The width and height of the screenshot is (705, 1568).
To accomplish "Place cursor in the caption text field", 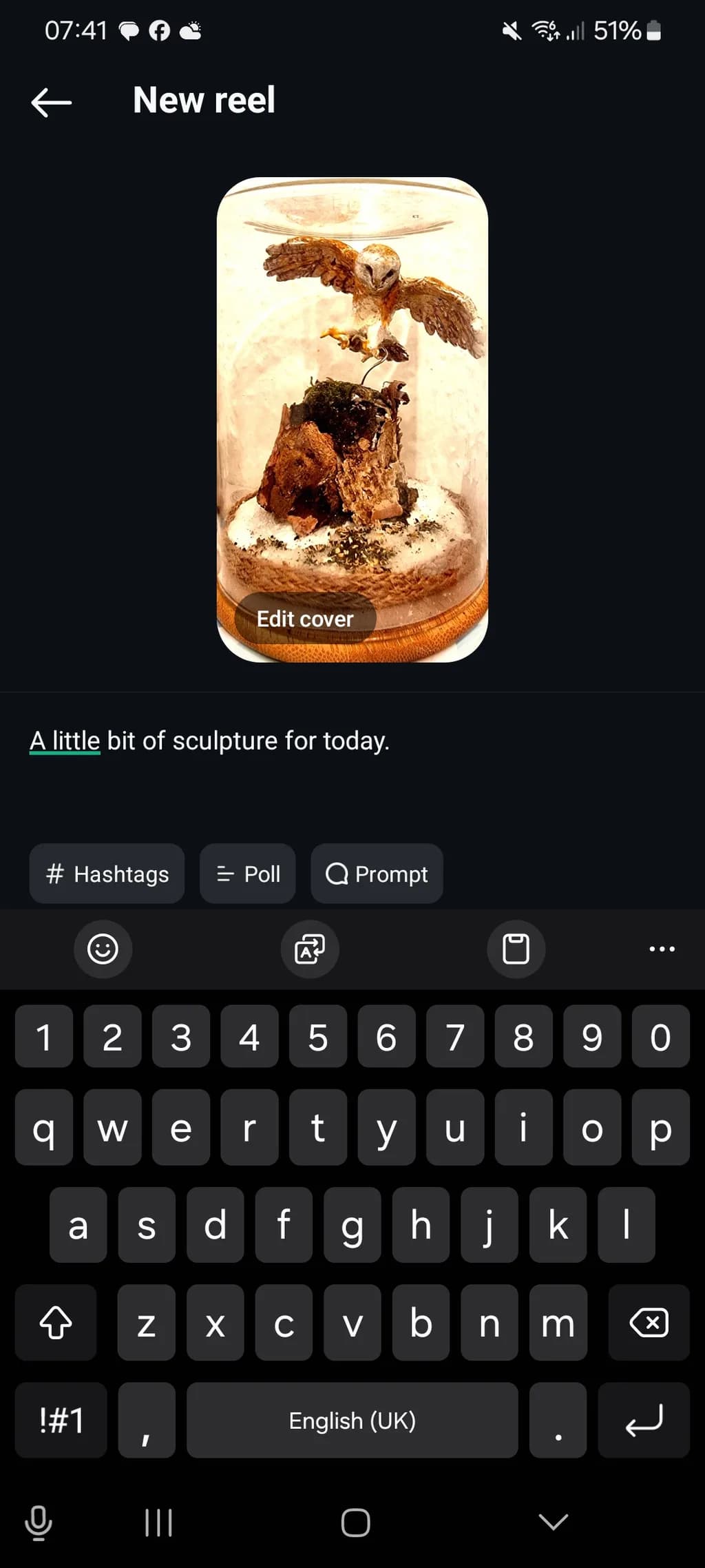I will (352, 762).
